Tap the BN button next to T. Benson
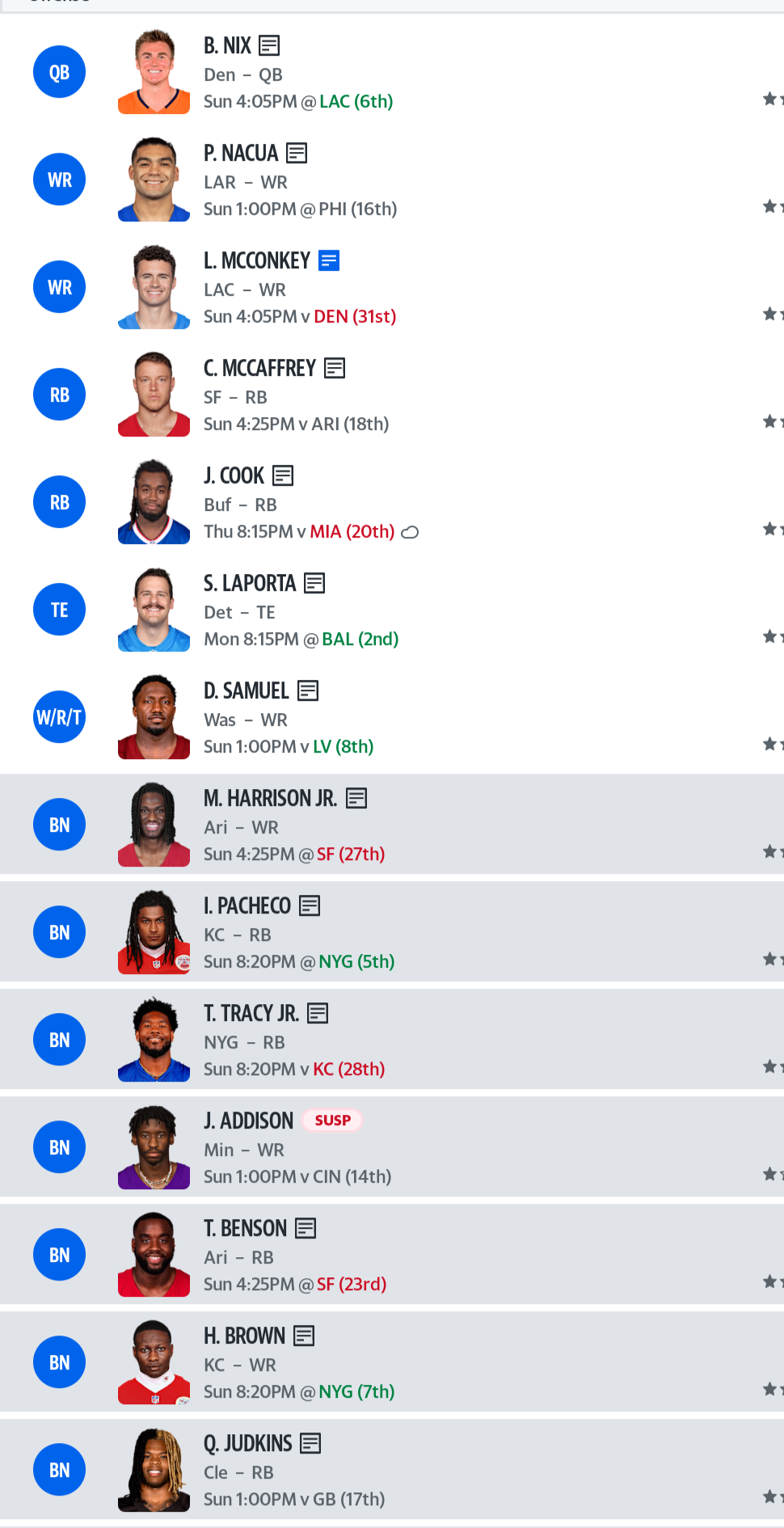Screen dimensions: 784x1528 click(x=59, y=1256)
